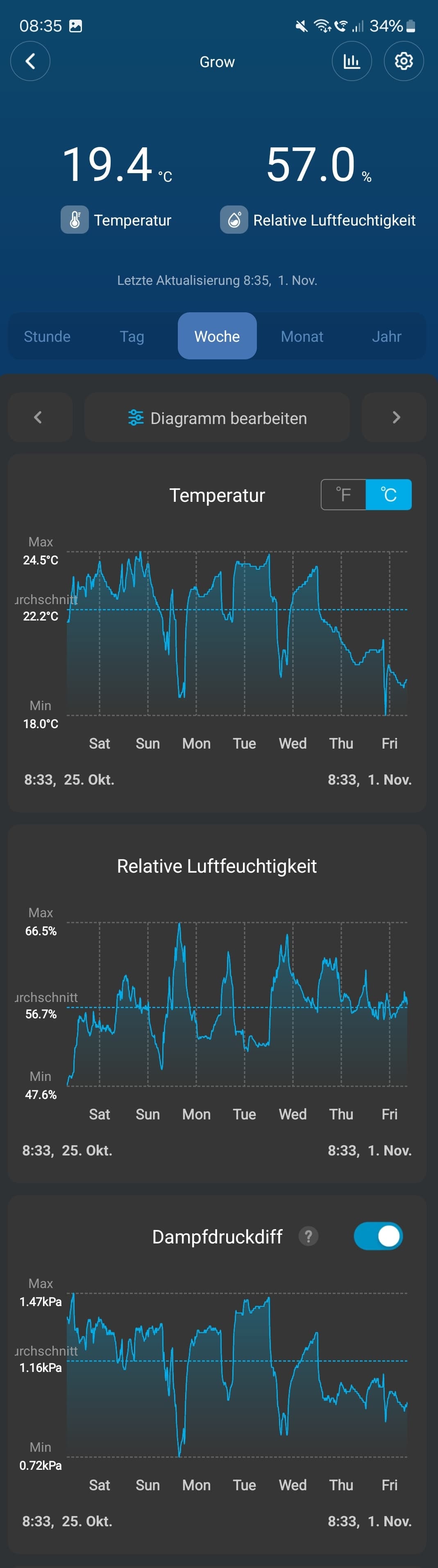Image resolution: width=438 pixels, height=1568 pixels.
Task: Switch to the Stunde tab
Action: [47, 336]
